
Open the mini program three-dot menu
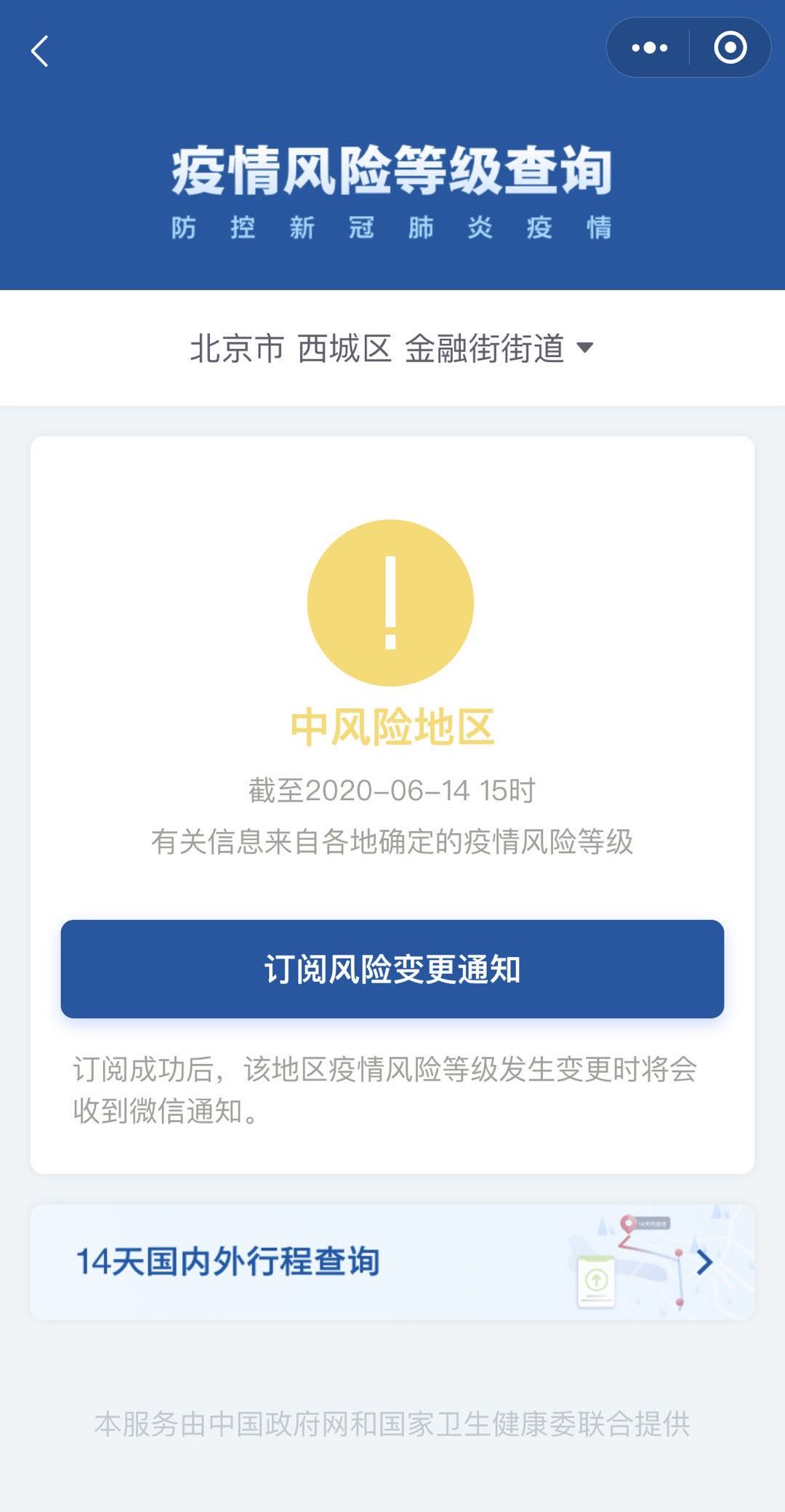tap(649, 48)
